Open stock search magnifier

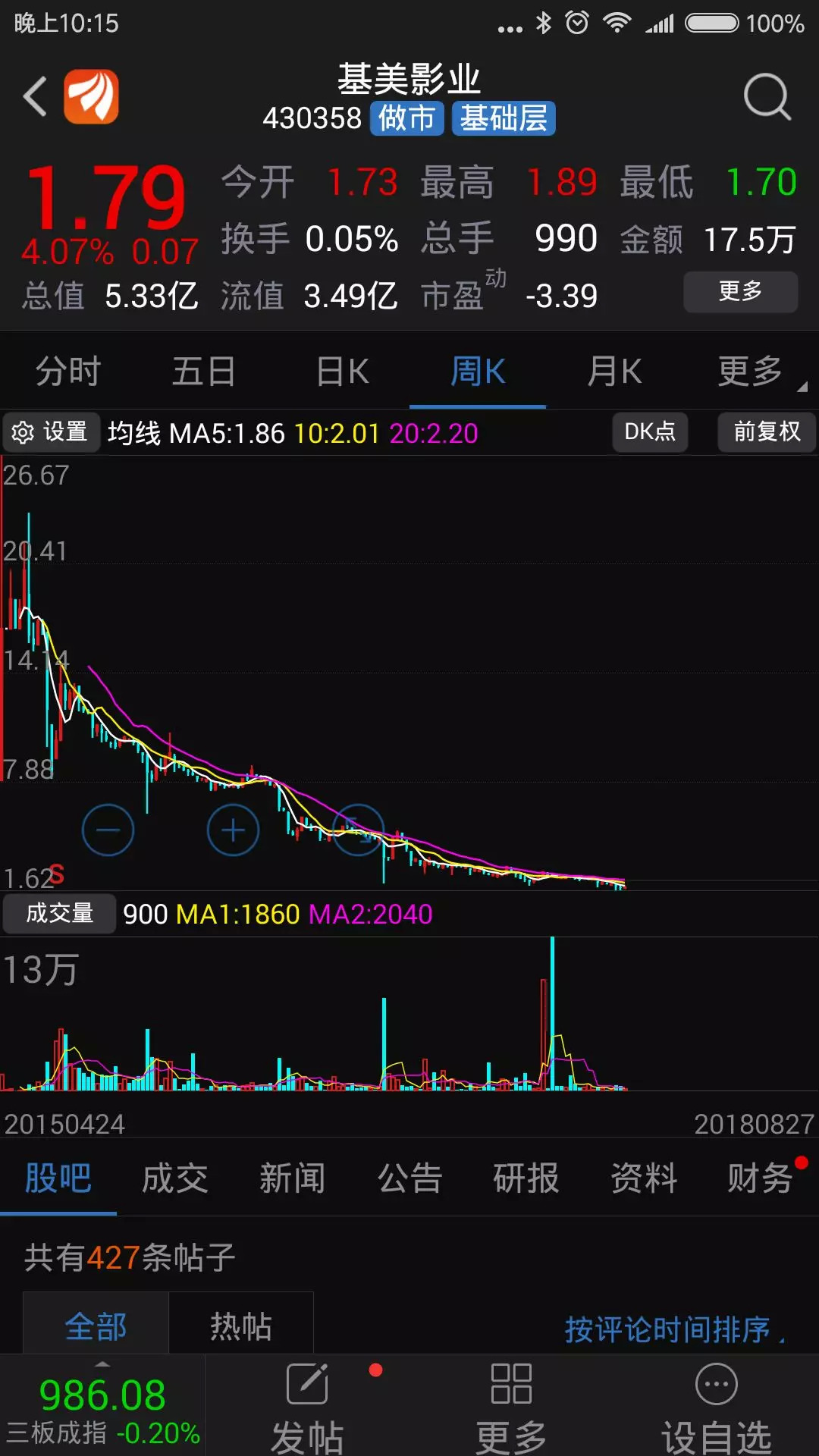coord(767,97)
